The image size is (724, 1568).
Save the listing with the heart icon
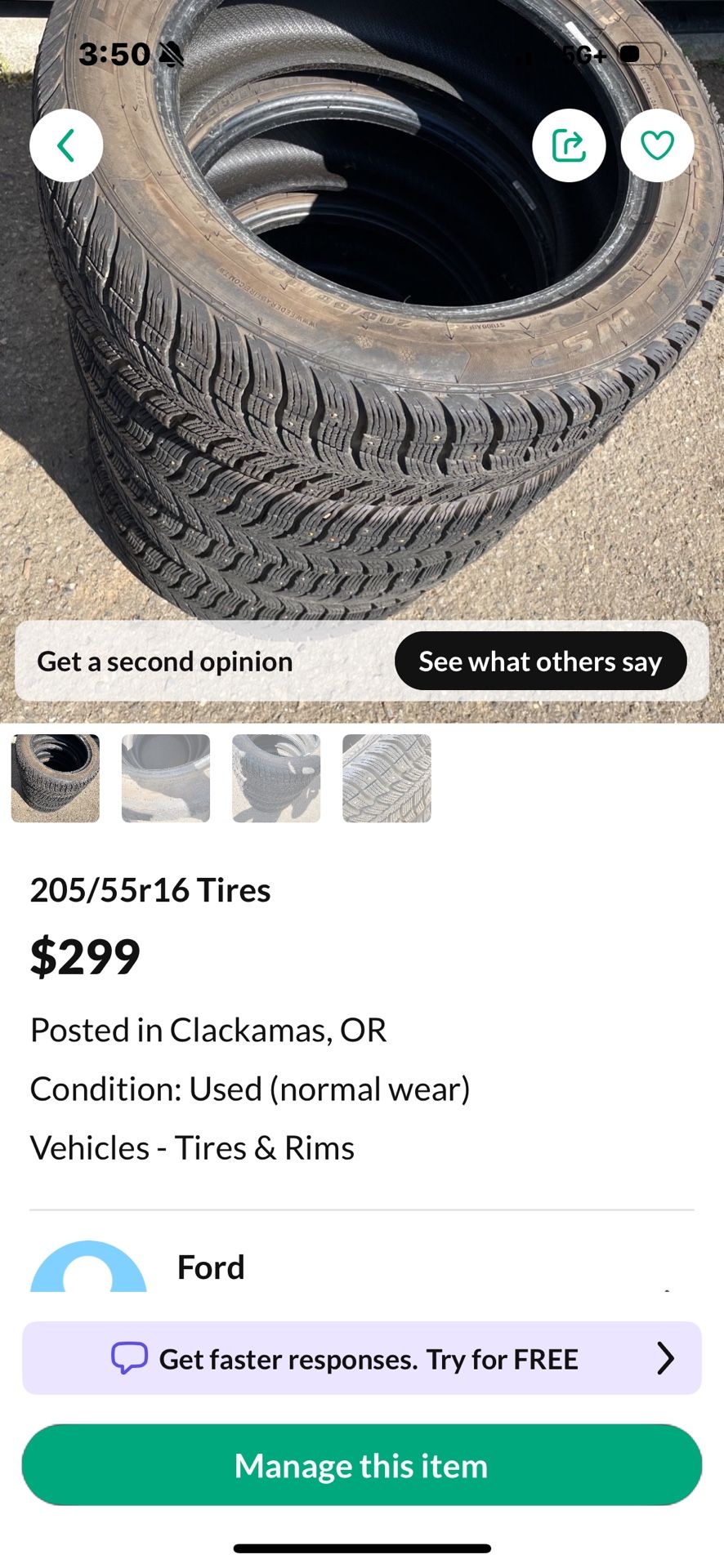pos(657,145)
